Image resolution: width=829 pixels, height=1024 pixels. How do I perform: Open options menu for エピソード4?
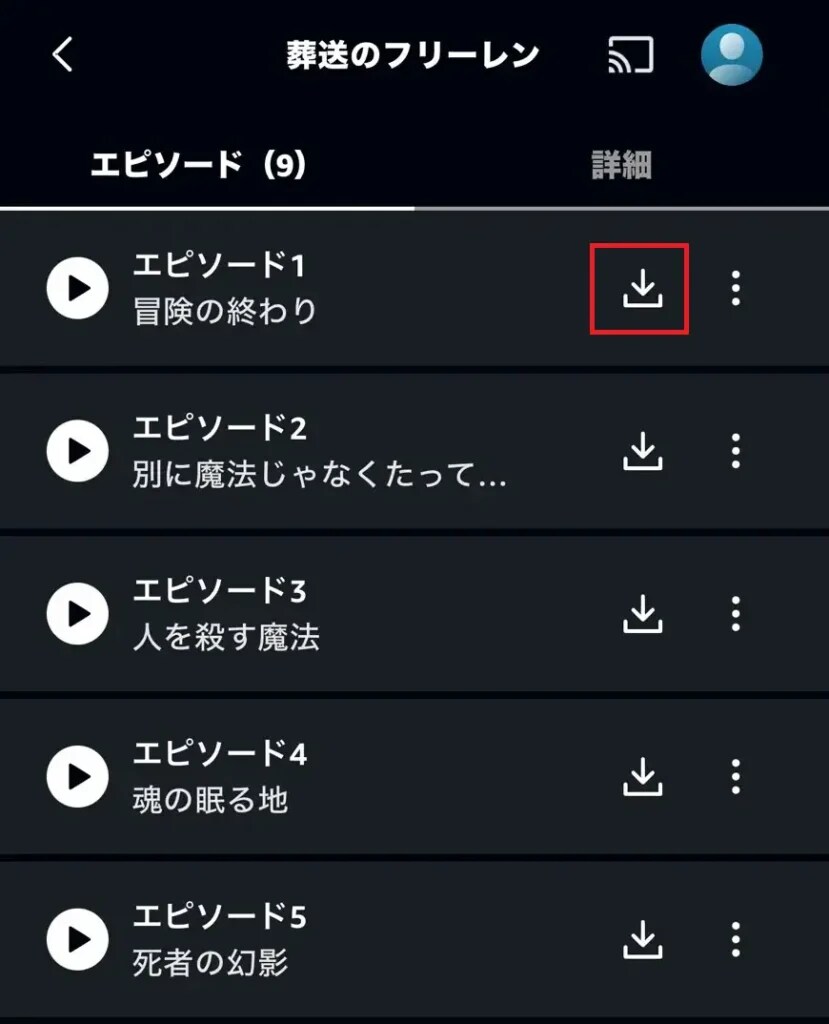[x=736, y=778]
